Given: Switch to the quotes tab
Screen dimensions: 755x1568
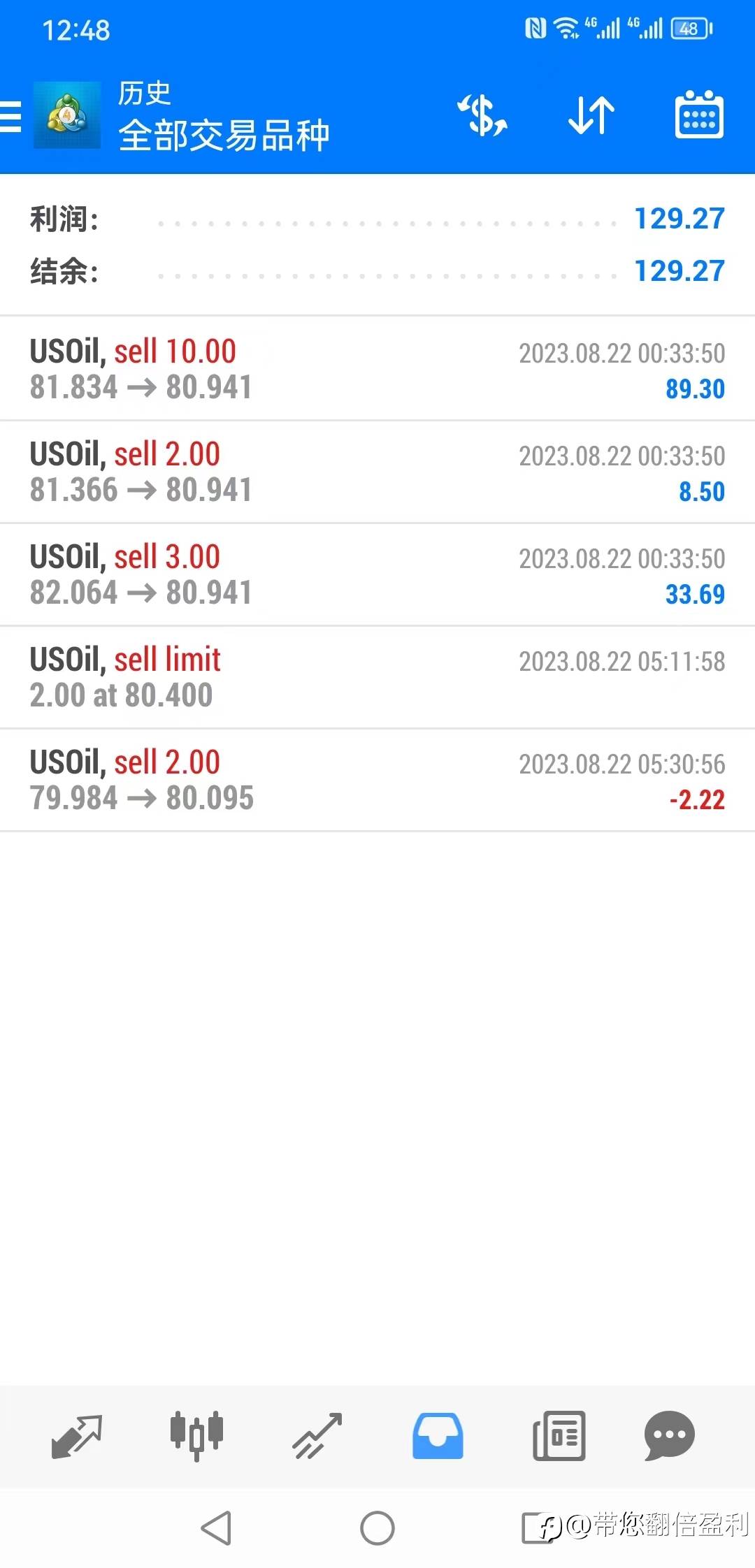Looking at the screenshot, I should coord(77,1436).
